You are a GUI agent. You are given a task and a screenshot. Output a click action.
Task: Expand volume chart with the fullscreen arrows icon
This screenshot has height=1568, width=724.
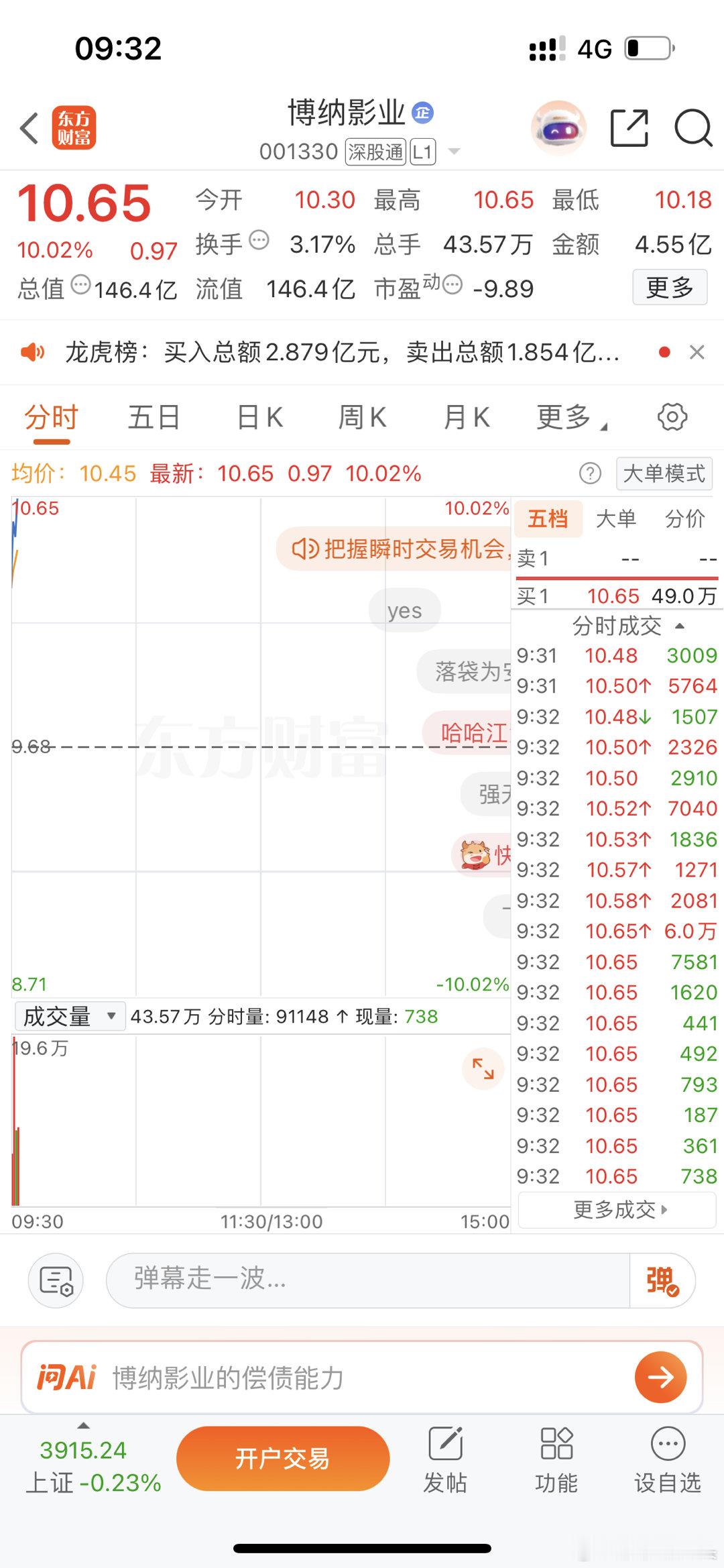pos(484,1069)
